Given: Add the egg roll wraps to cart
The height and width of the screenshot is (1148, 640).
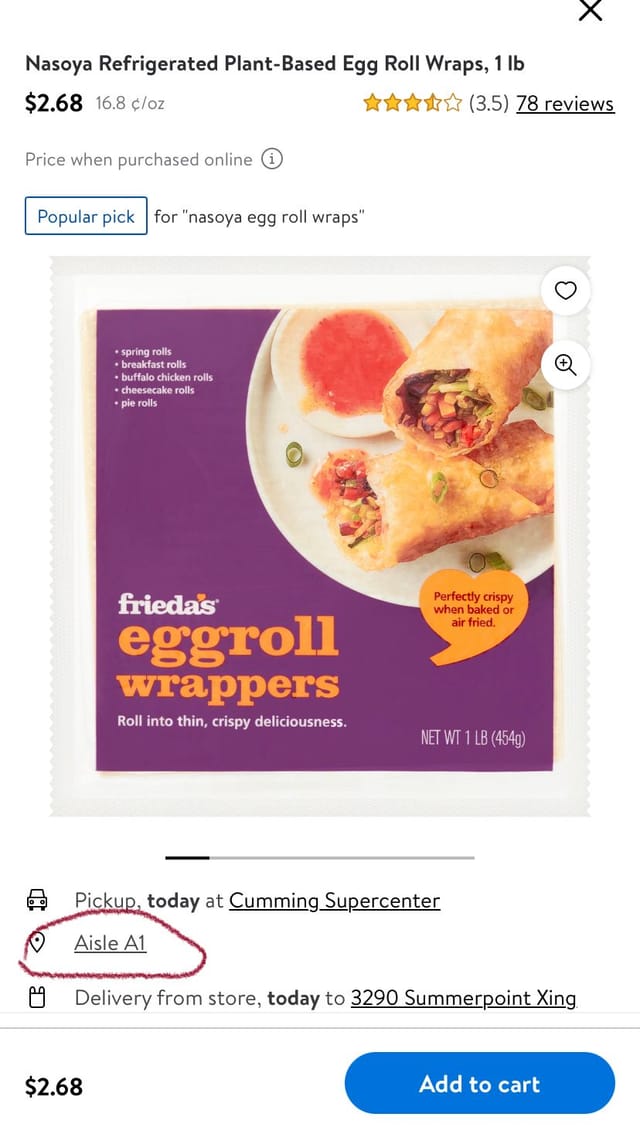Looking at the screenshot, I should [480, 1084].
